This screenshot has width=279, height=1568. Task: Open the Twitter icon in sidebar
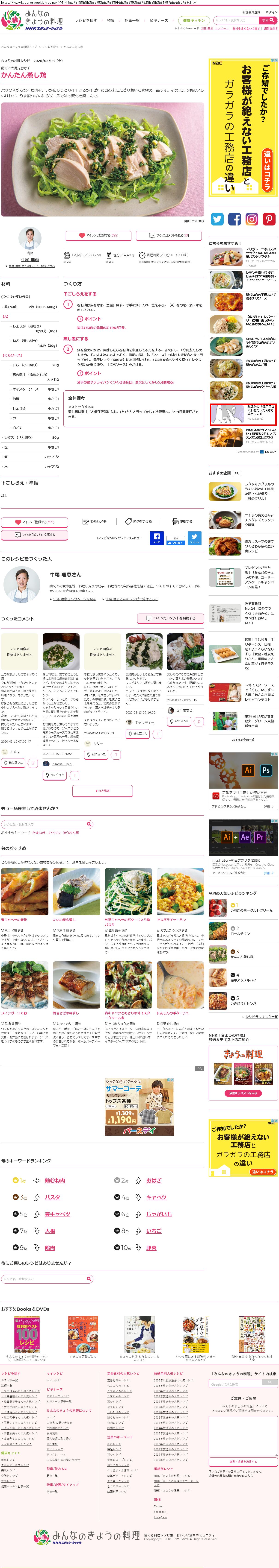point(217,219)
